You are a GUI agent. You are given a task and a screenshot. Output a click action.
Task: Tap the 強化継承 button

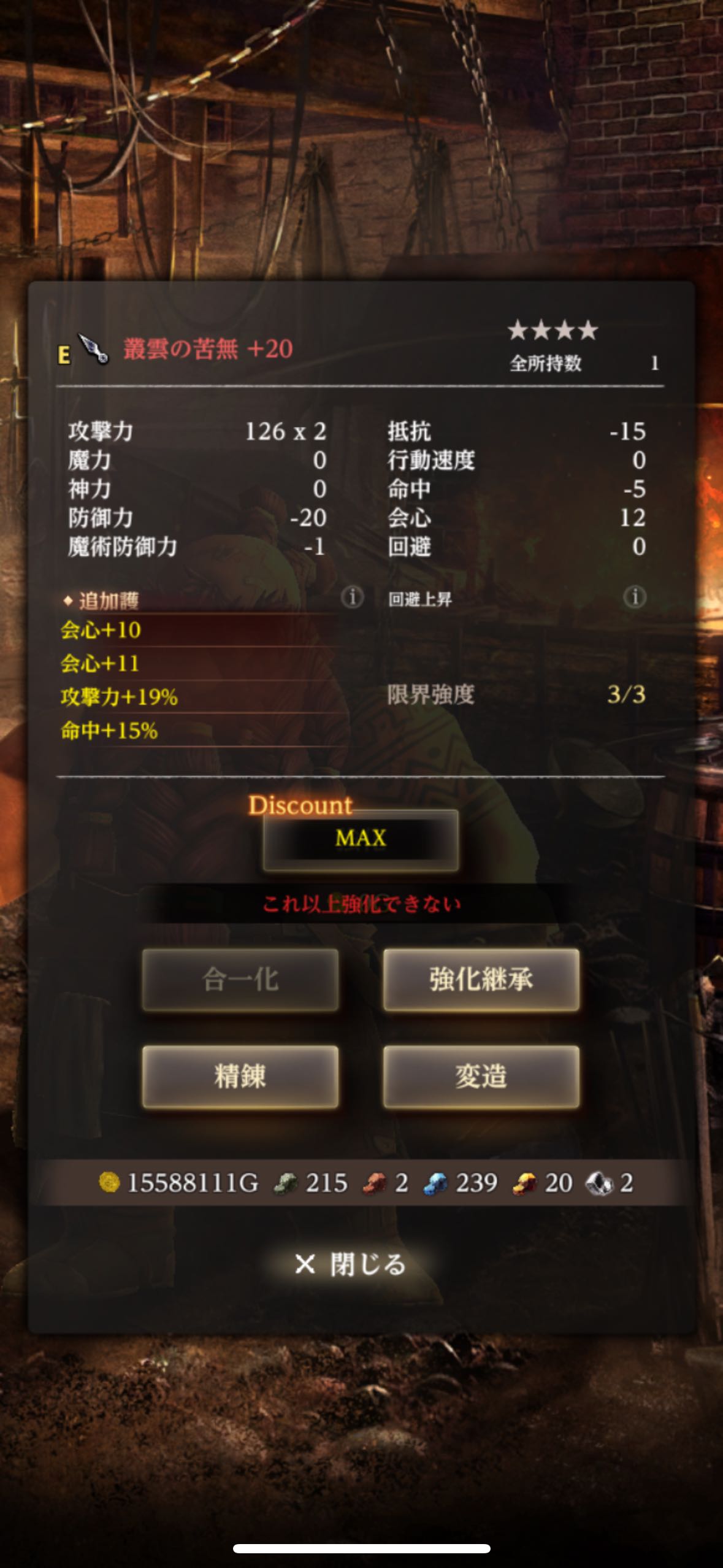481,979
